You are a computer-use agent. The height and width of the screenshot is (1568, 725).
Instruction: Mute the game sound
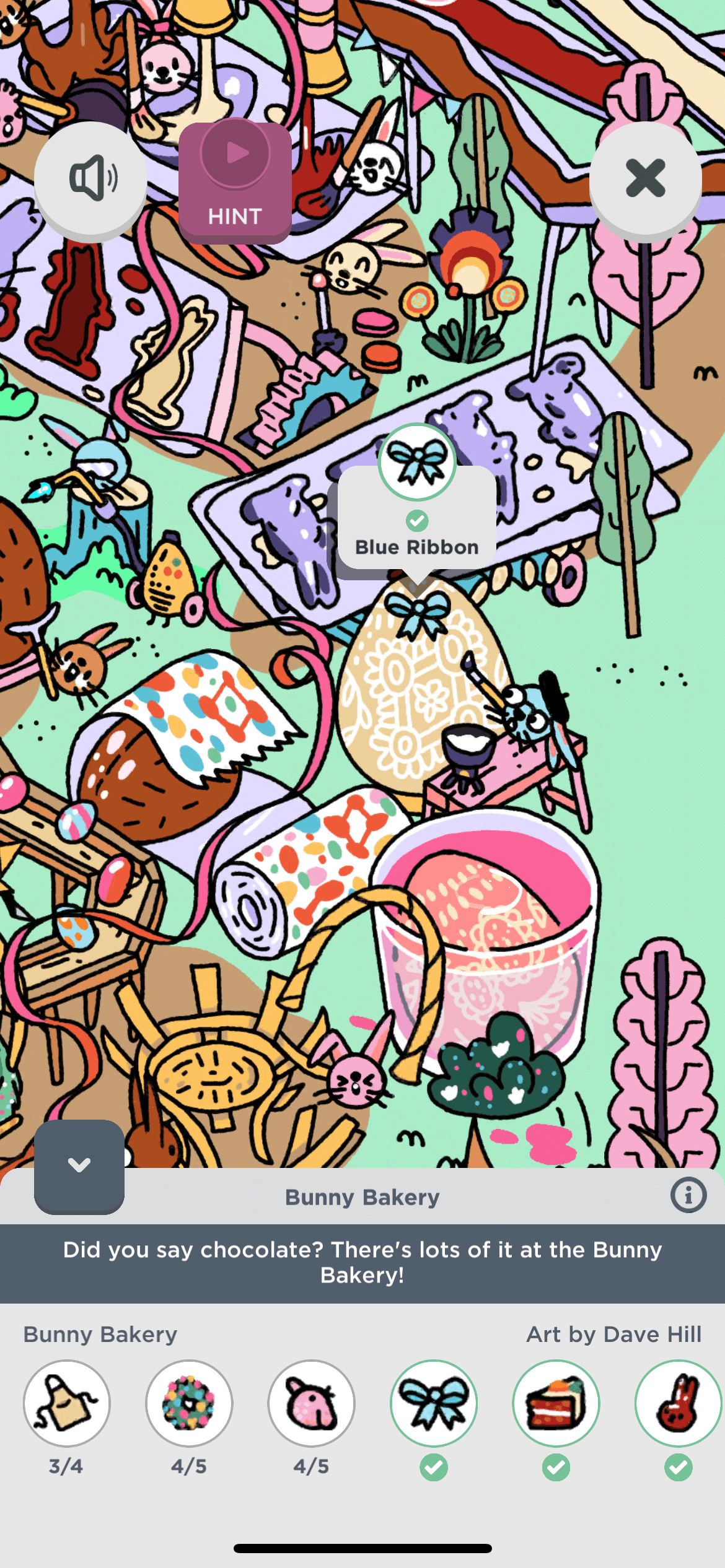pyautogui.click(x=90, y=178)
